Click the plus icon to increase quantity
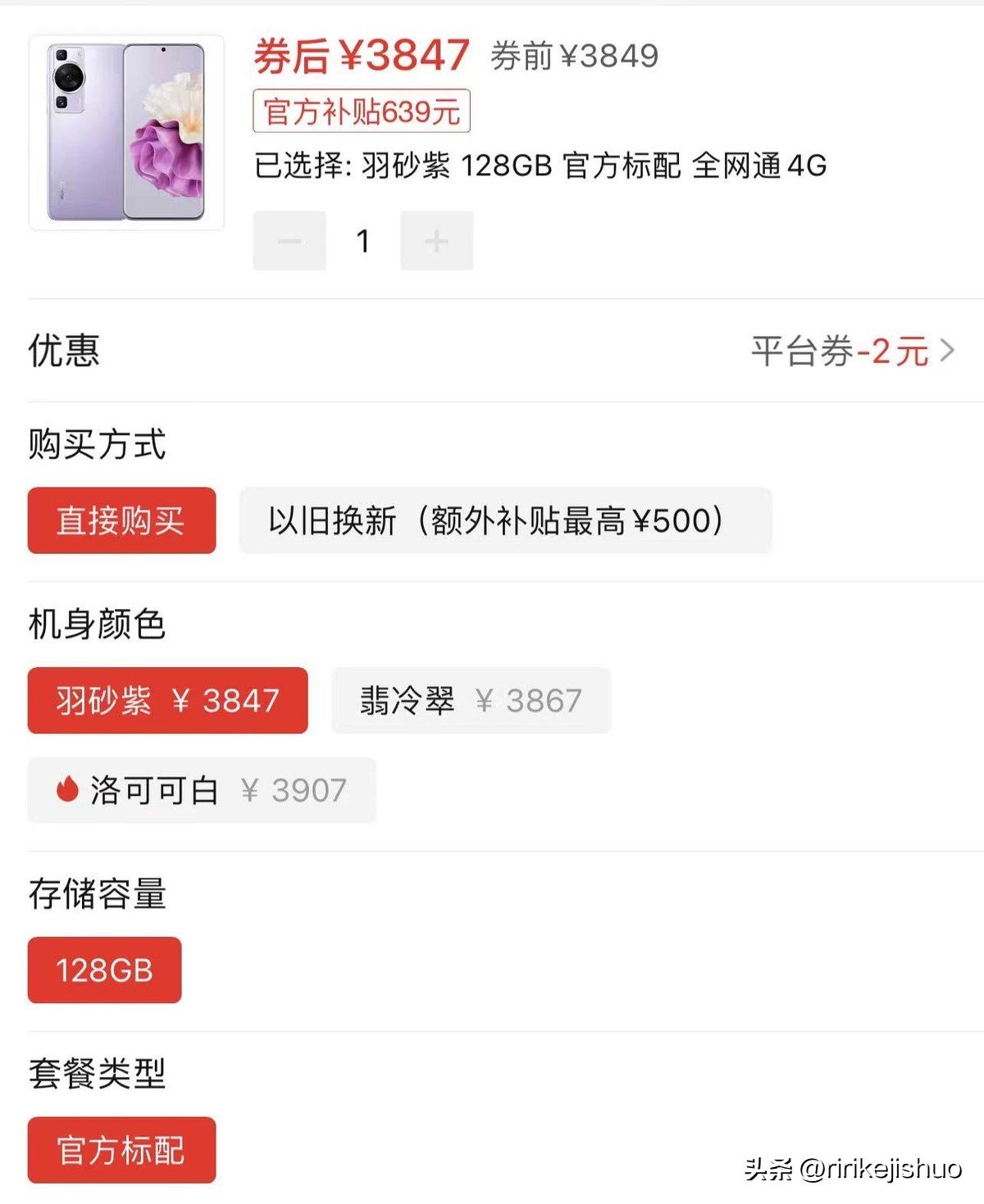 tap(436, 239)
